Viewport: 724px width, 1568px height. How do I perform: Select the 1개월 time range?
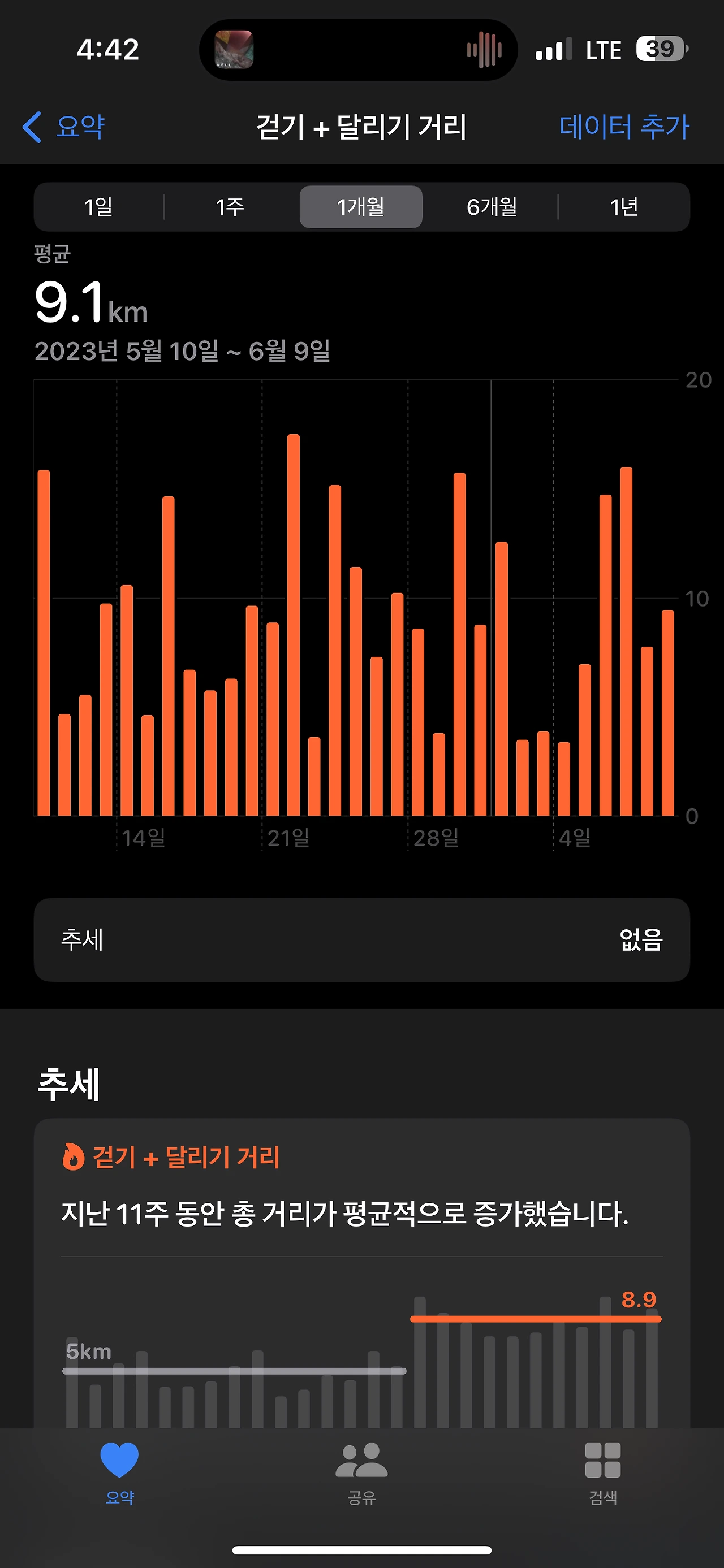[x=361, y=207]
